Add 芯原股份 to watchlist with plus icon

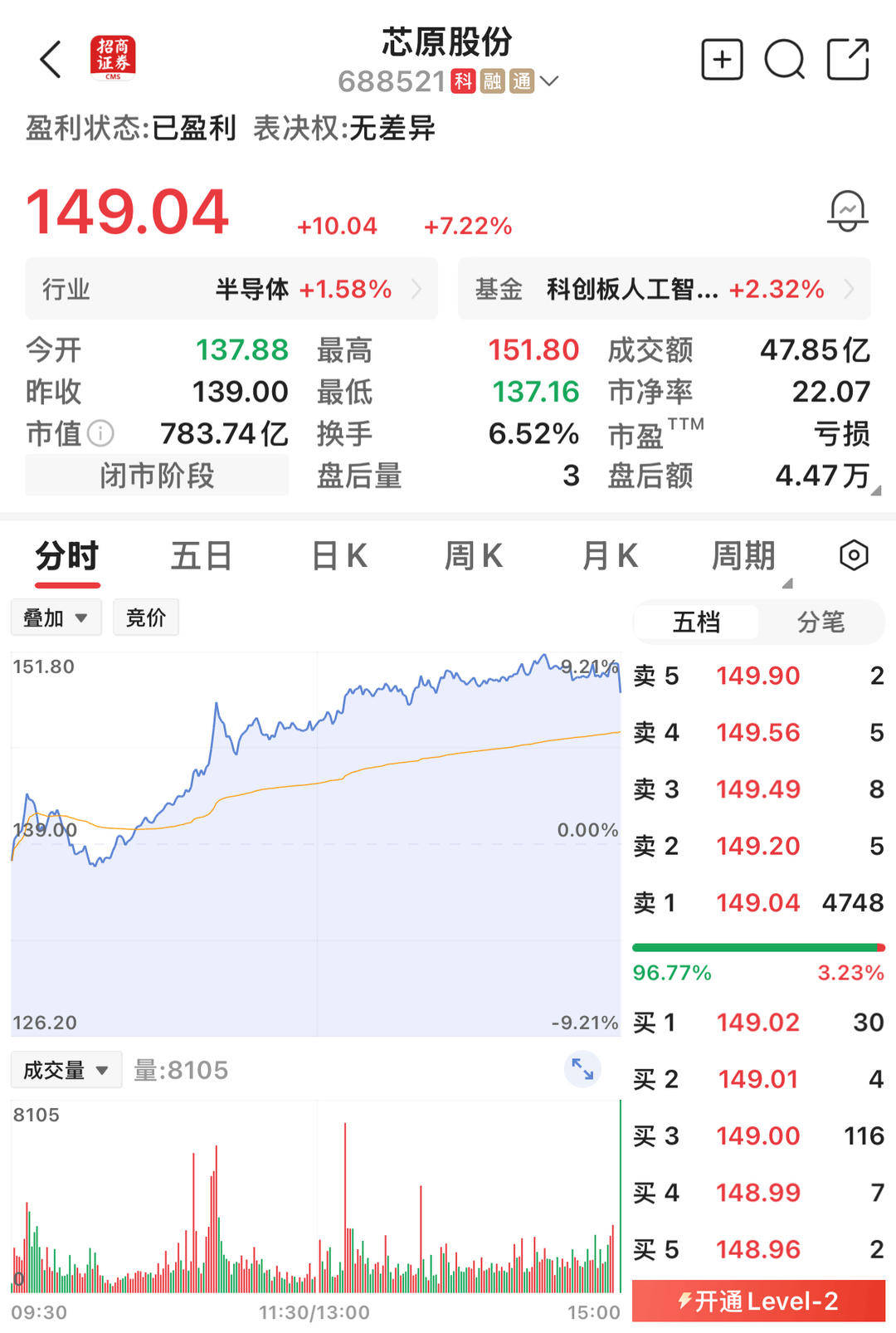[722, 60]
